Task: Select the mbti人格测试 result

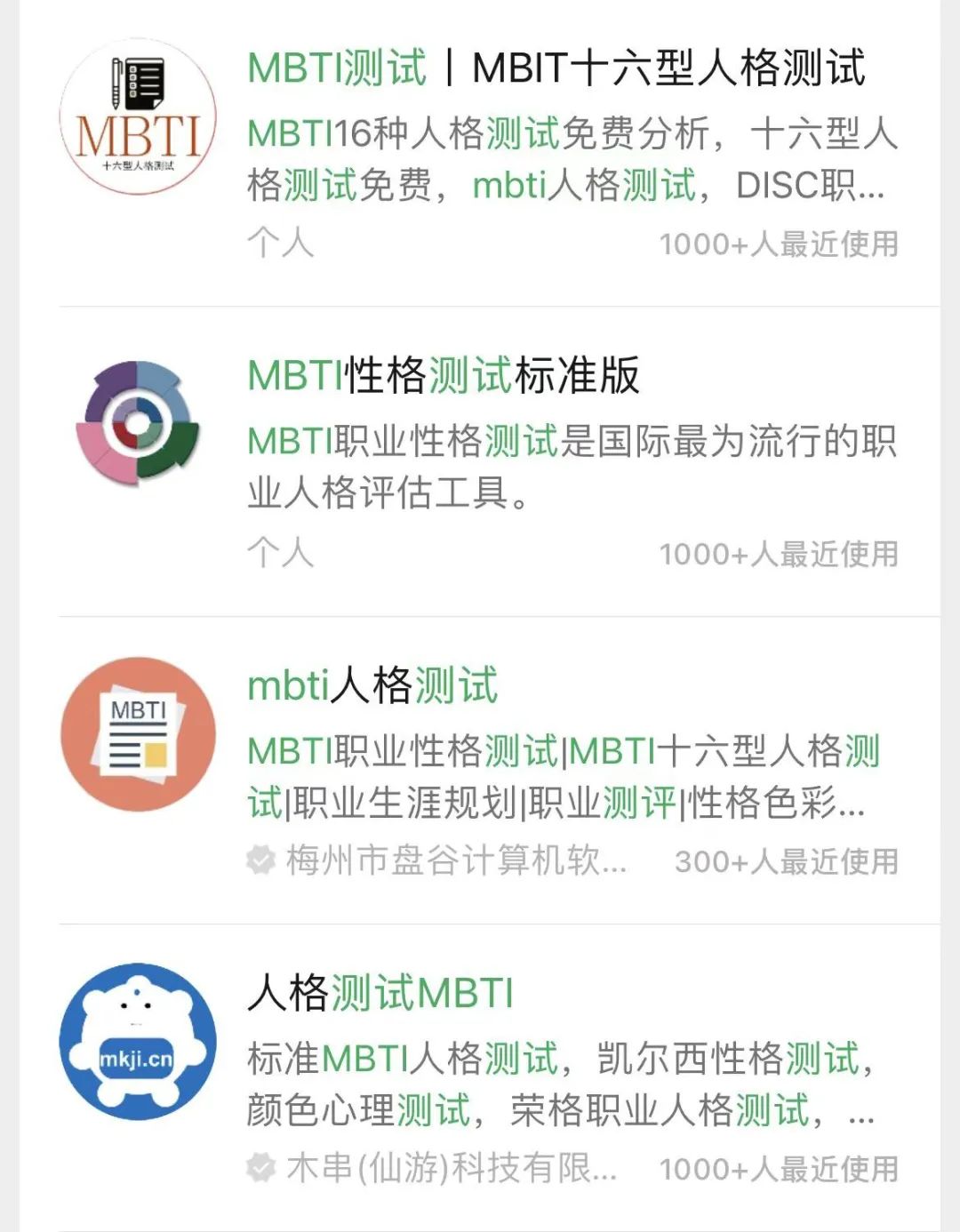Action: [372, 686]
